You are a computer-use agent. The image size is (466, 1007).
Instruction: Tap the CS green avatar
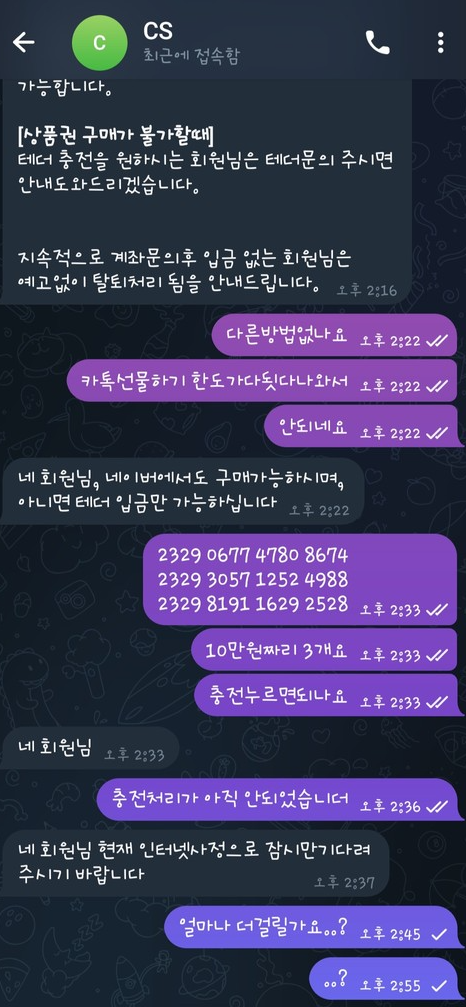99,42
